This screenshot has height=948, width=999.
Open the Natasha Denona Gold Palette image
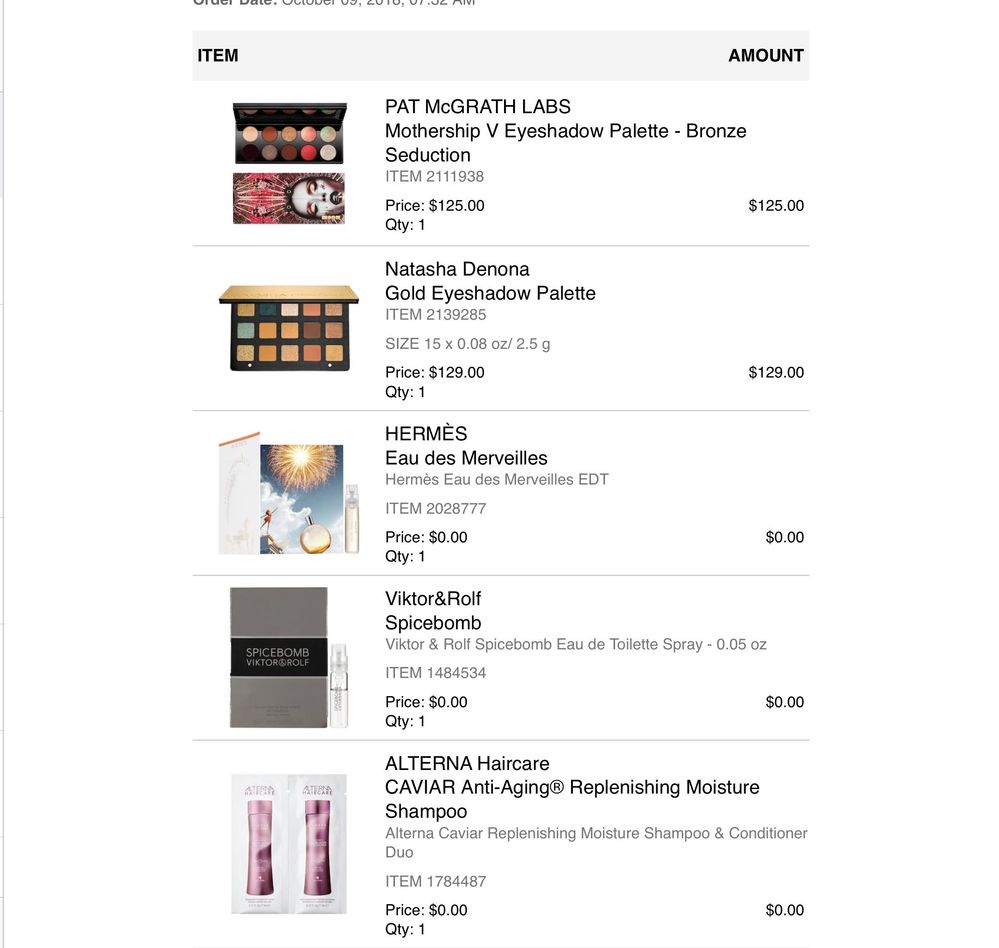click(x=289, y=328)
